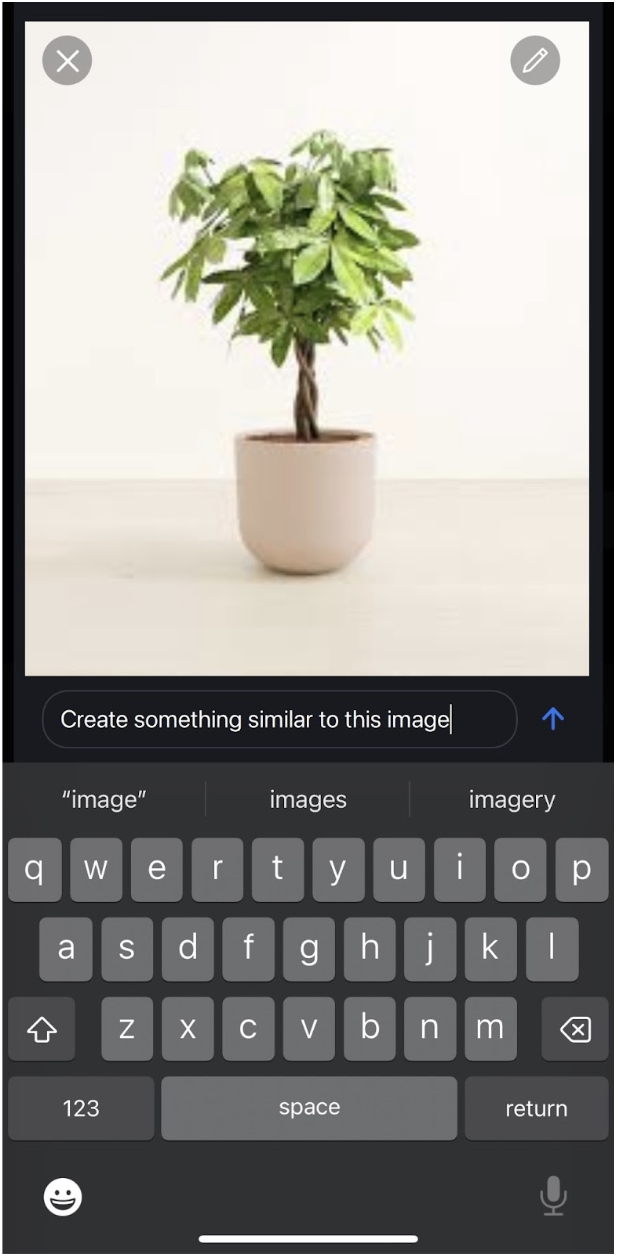Image resolution: width=618 pixels, height=1258 pixels.
Task: Choose the "imagery" keyboard suggestion
Action: [511, 800]
